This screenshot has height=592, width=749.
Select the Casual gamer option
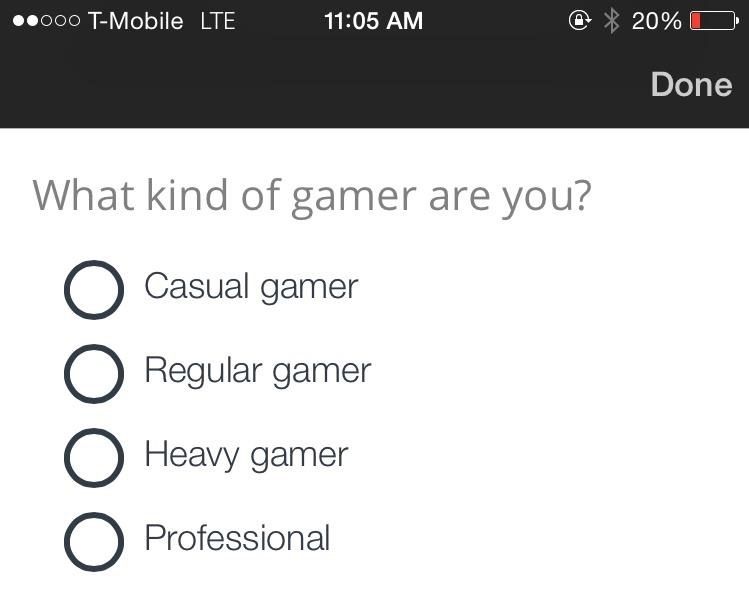pyautogui.click(x=94, y=289)
